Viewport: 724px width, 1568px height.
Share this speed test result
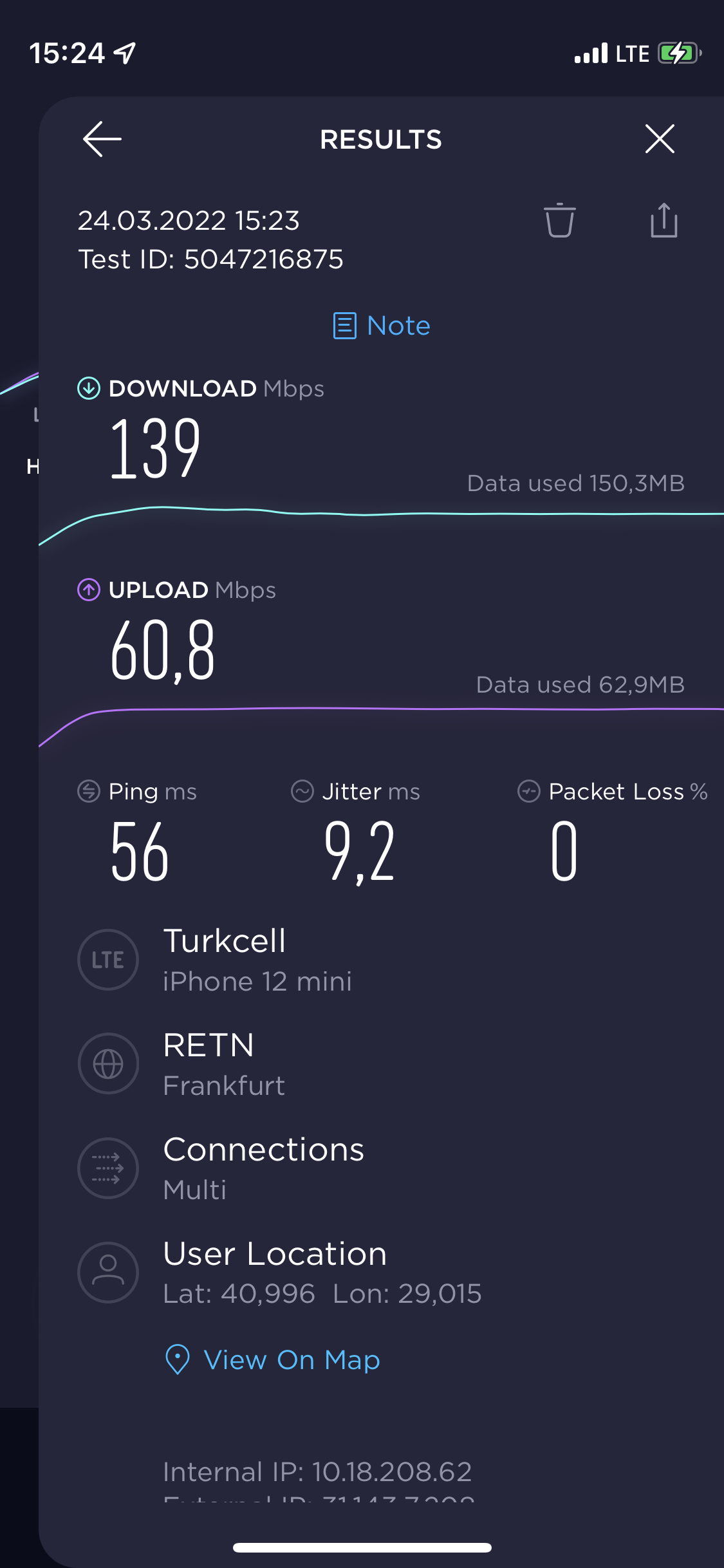pyautogui.click(x=664, y=220)
